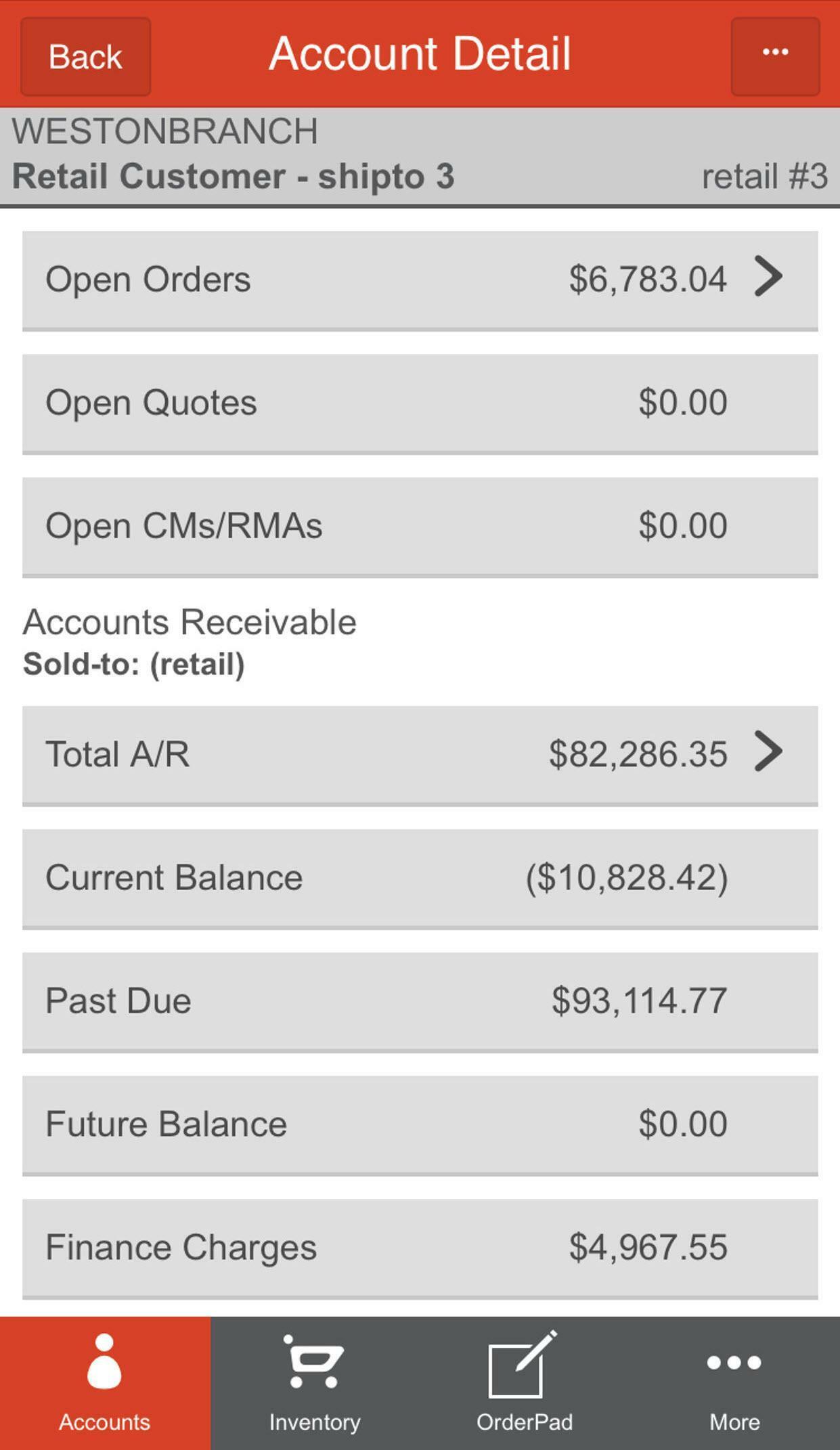The height and width of the screenshot is (1450, 840).
Task: Expand Open Orders details via chevron
Action: [768, 278]
